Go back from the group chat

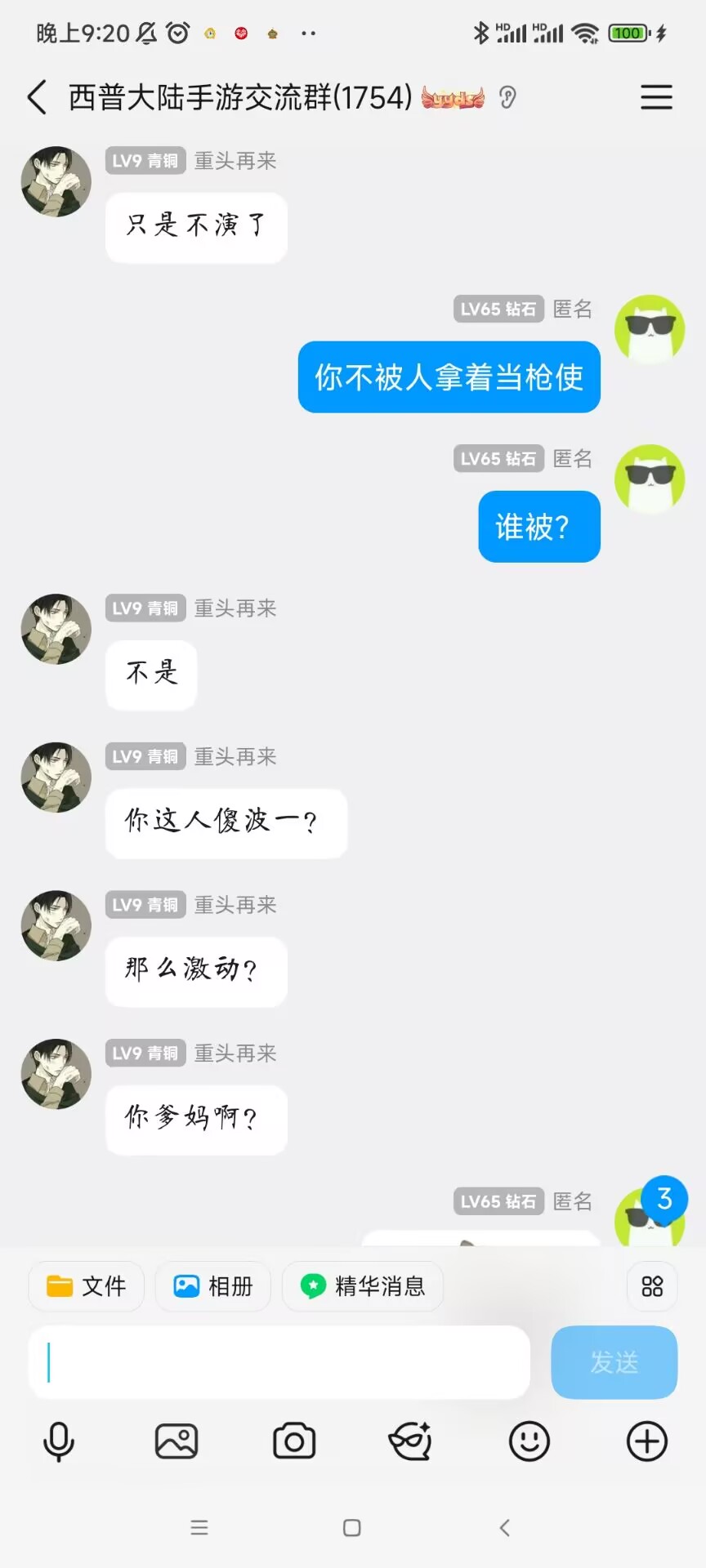click(37, 97)
